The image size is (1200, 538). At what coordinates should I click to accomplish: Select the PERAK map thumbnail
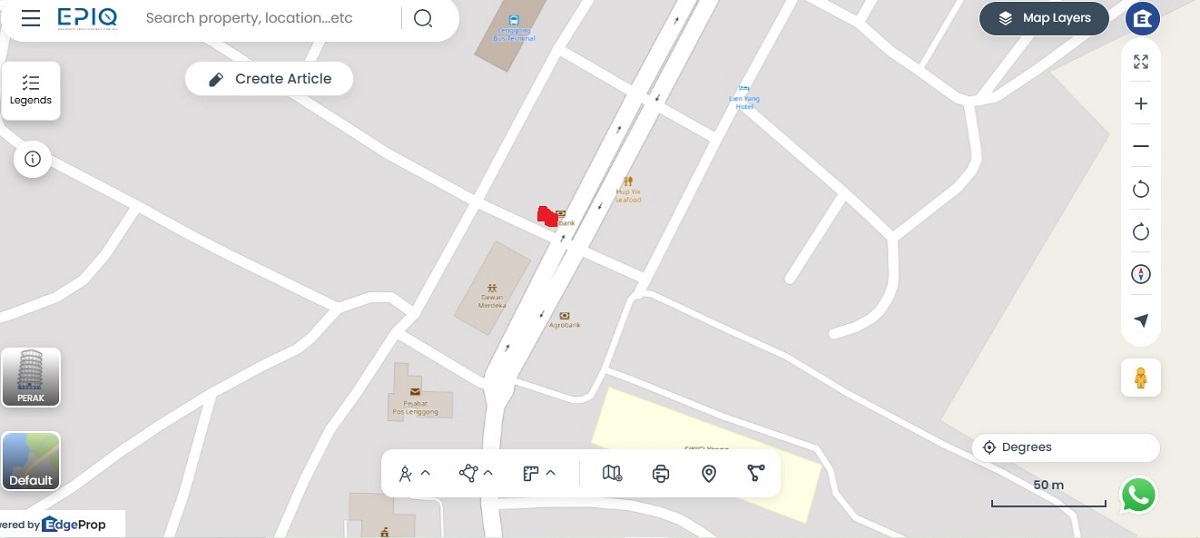pyautogui.click(x=31, y=377)
